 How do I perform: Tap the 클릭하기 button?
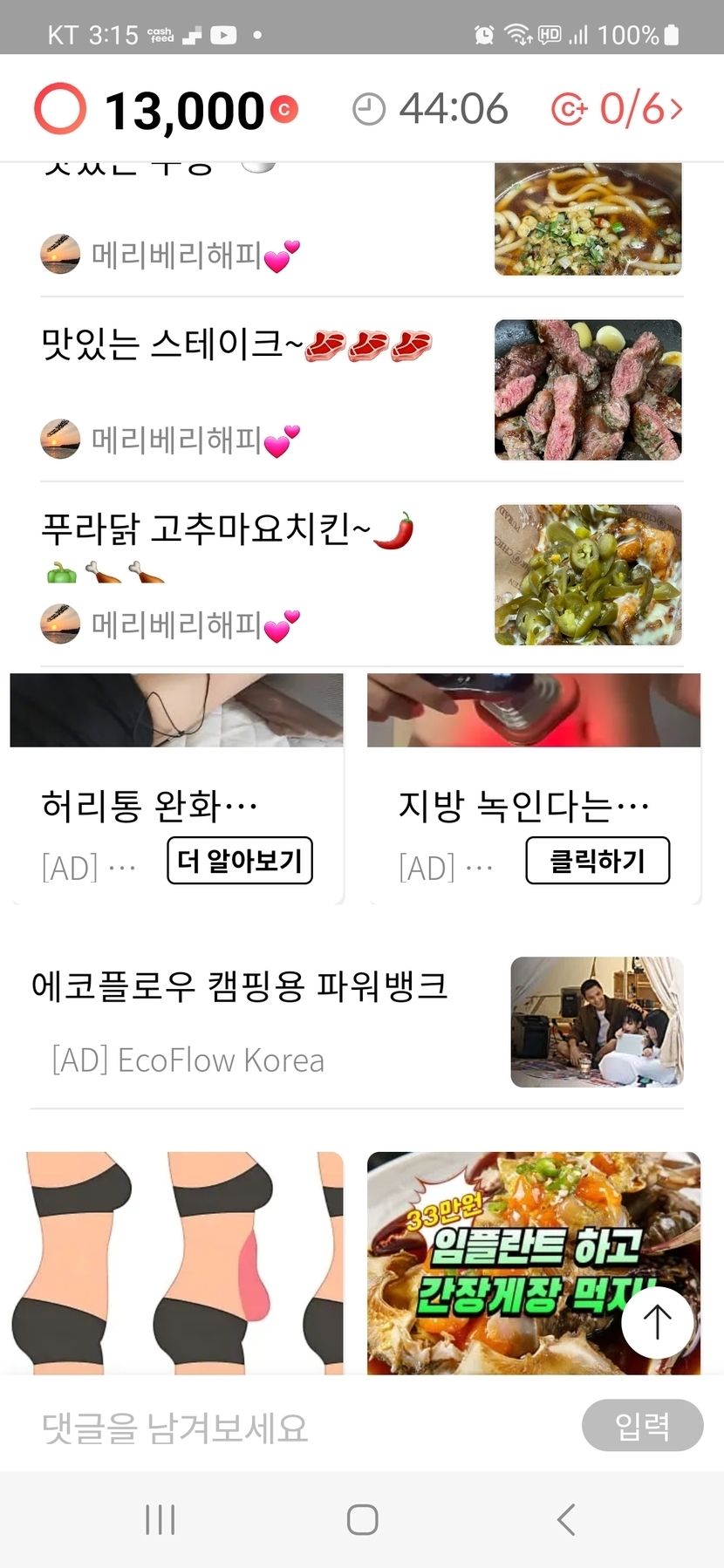(598, 861)
